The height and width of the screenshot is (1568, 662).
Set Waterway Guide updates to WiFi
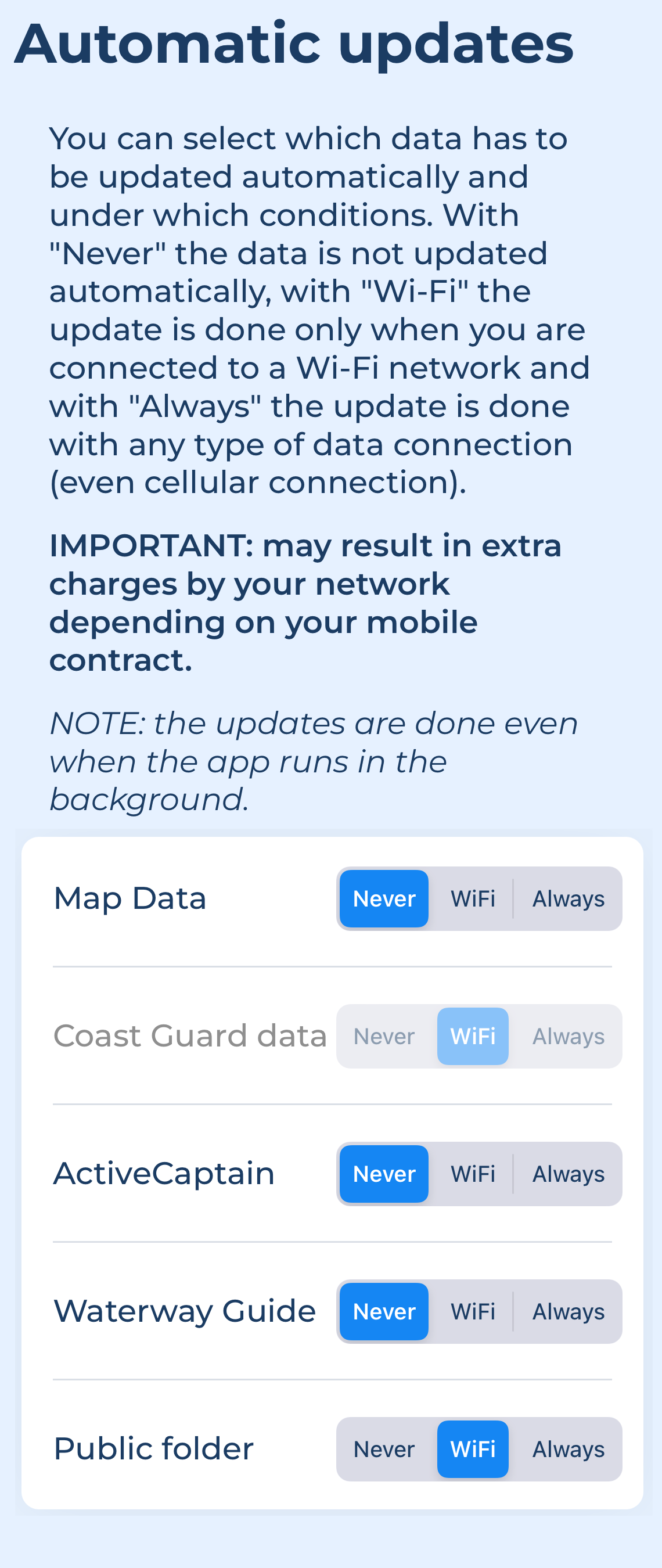pos(473,1311)
